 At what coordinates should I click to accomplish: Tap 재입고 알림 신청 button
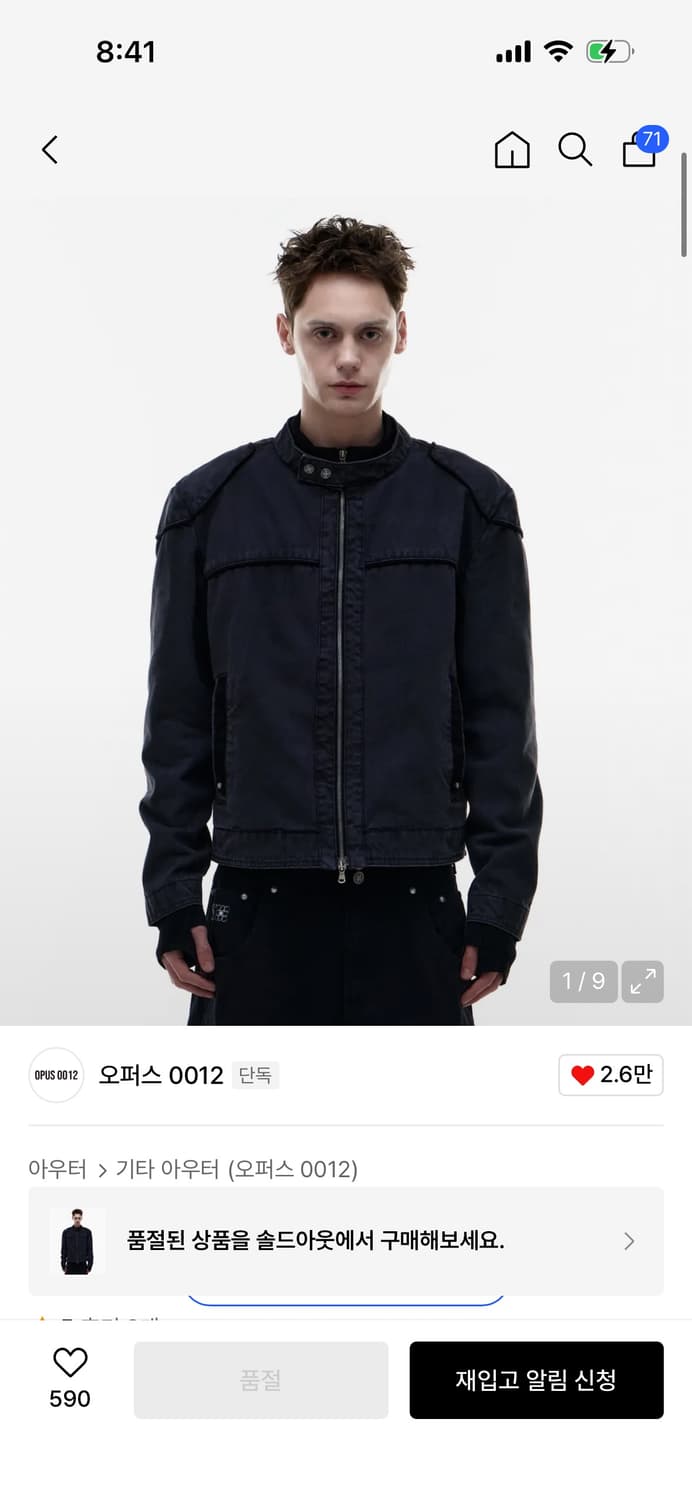pos(536,1380)
